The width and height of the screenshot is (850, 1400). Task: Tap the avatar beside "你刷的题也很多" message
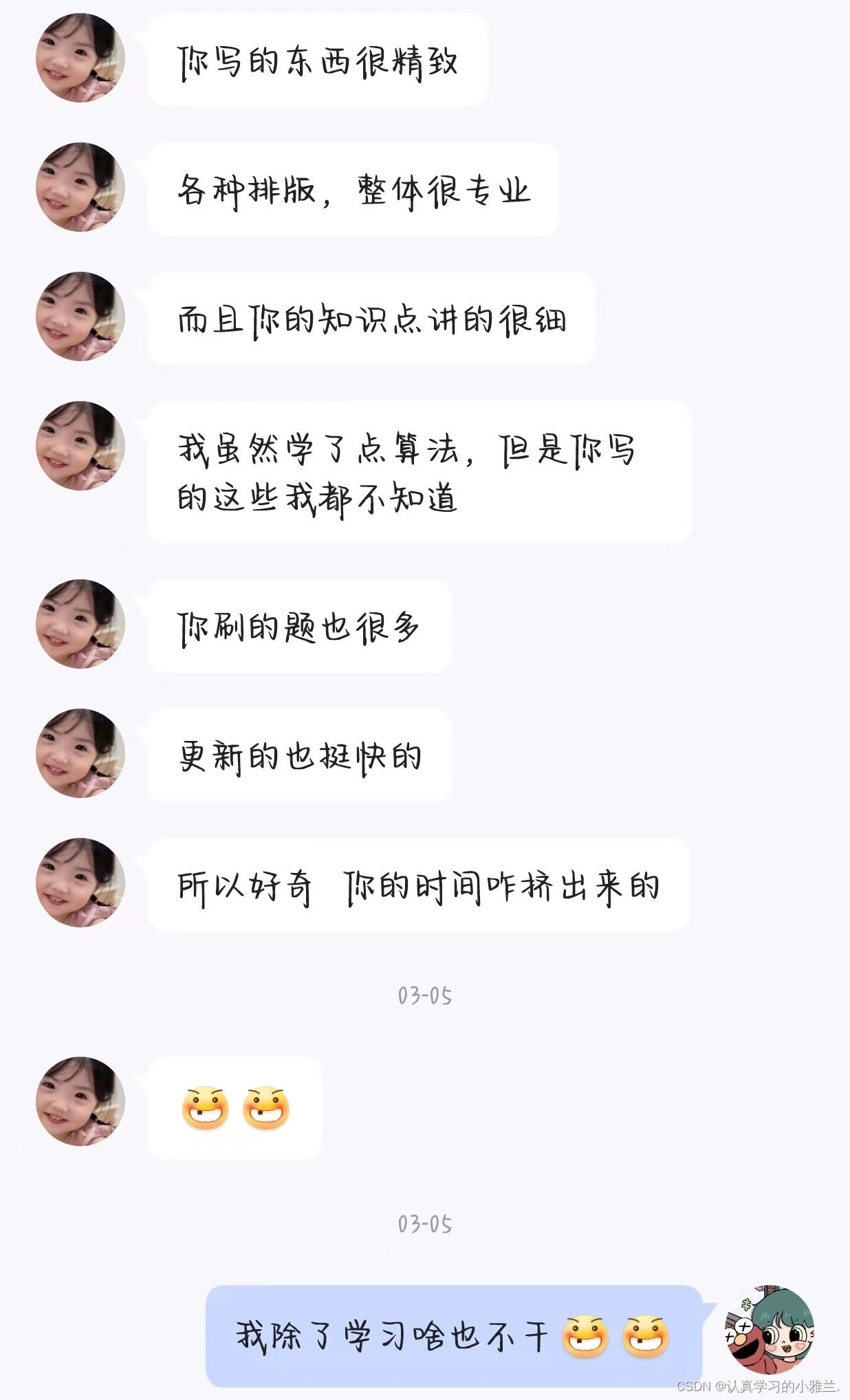[80, 624]
